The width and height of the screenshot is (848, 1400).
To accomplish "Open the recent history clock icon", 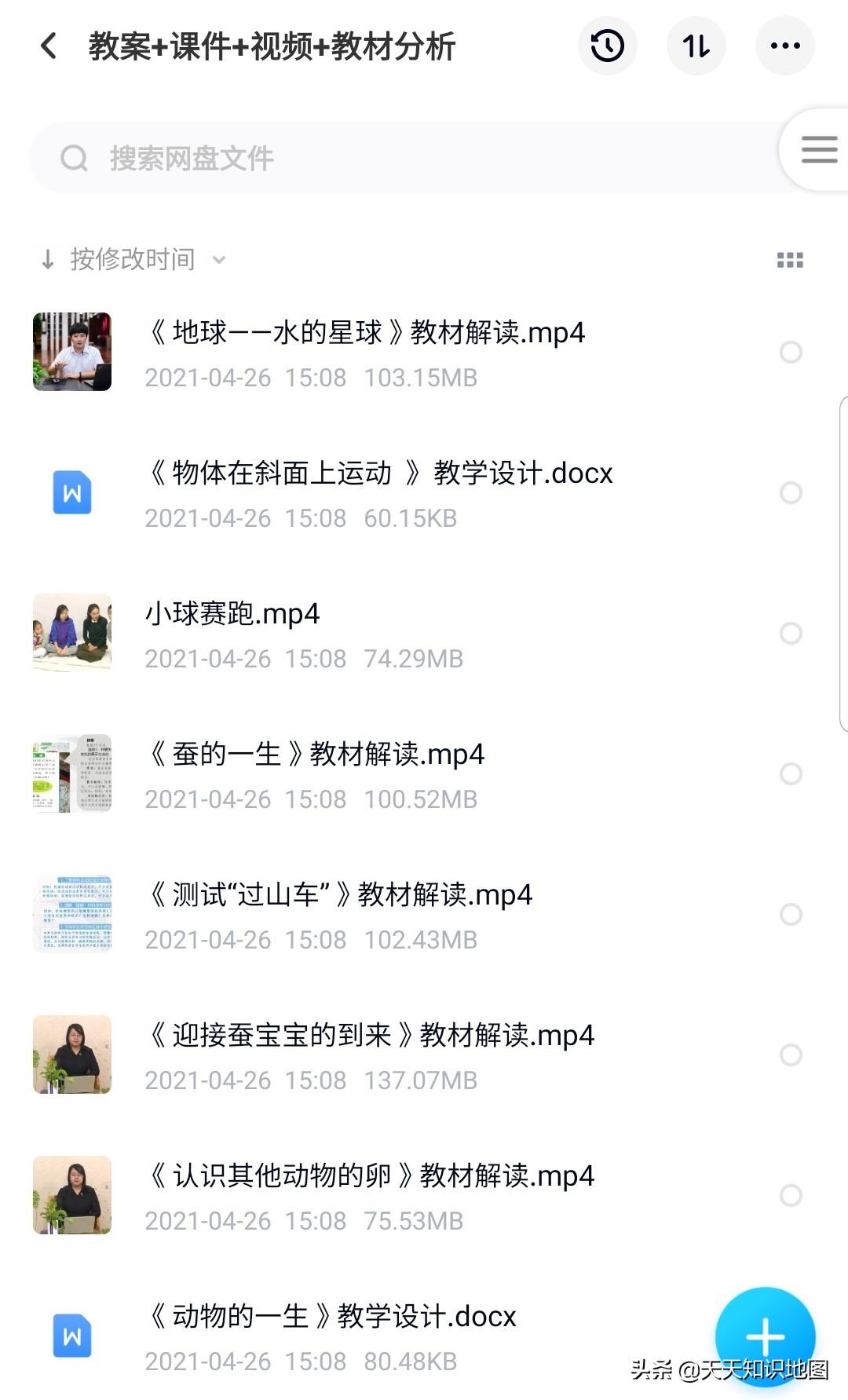I will click(x=607, y=46).
